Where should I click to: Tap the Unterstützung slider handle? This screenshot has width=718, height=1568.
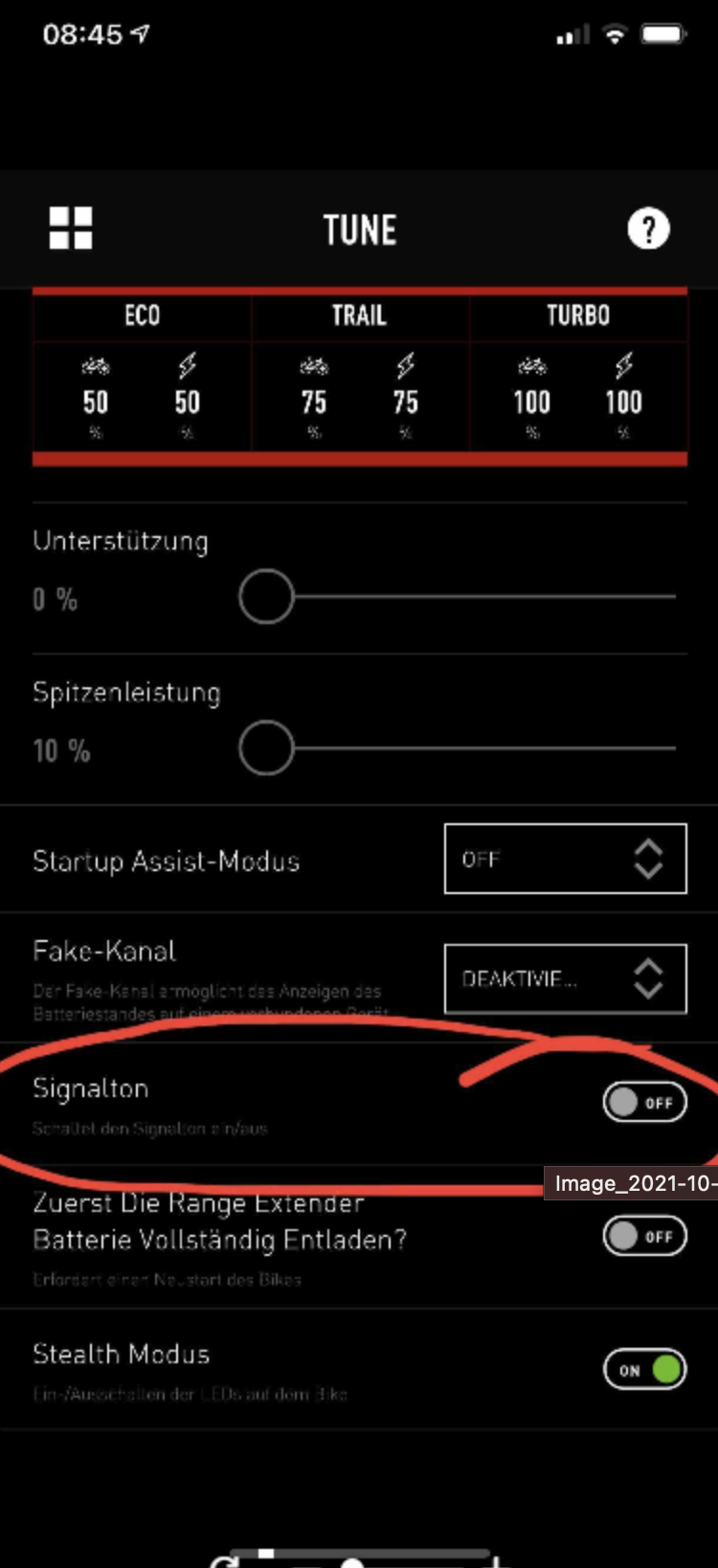click(266, 596)
